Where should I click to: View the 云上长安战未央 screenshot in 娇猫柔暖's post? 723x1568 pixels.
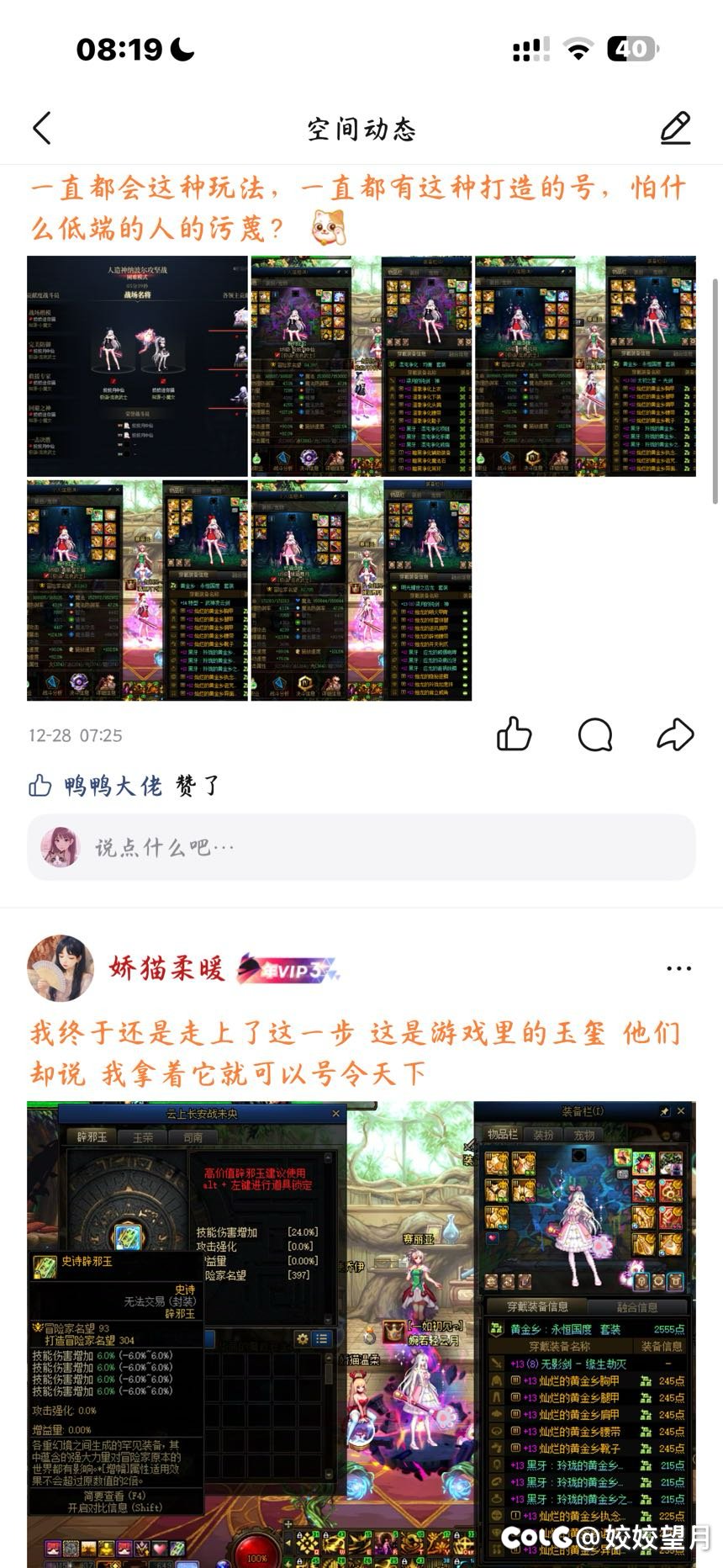pyautogui.click(x=361, y=1333)
